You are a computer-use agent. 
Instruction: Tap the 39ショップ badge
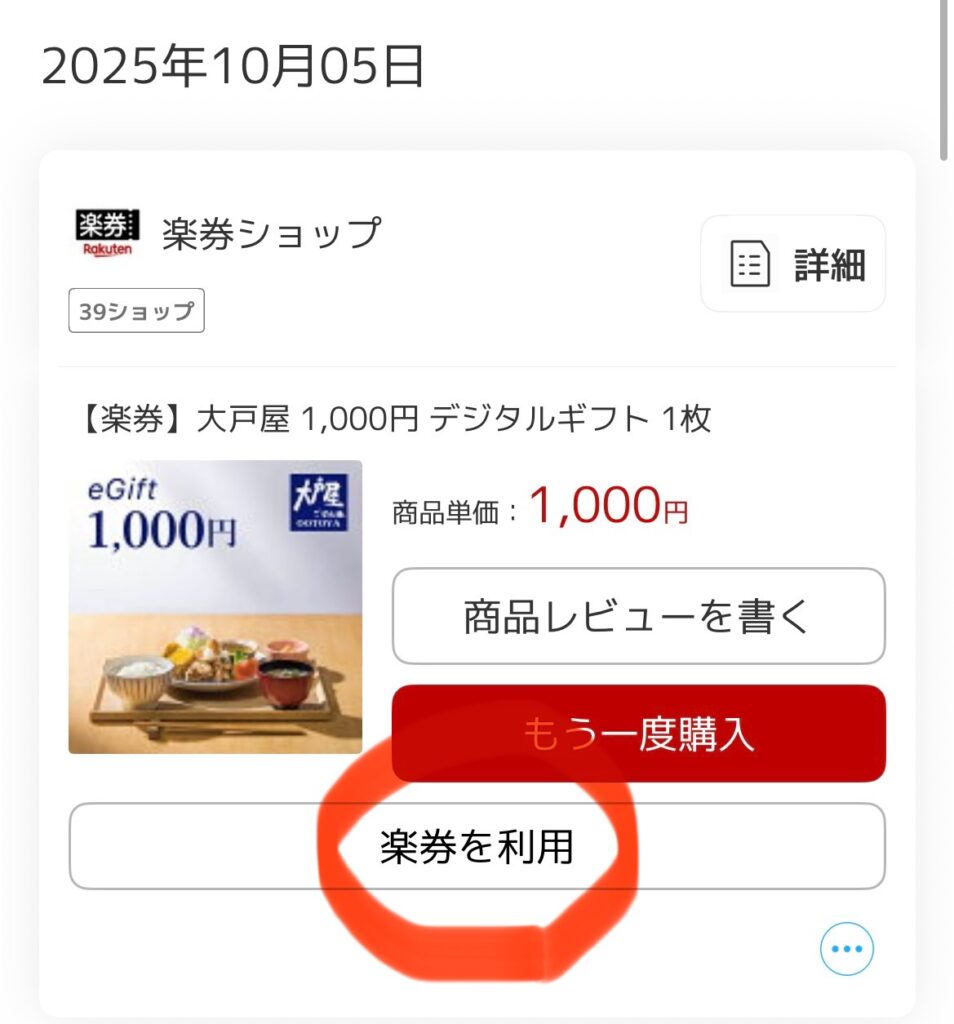point(137,311)
